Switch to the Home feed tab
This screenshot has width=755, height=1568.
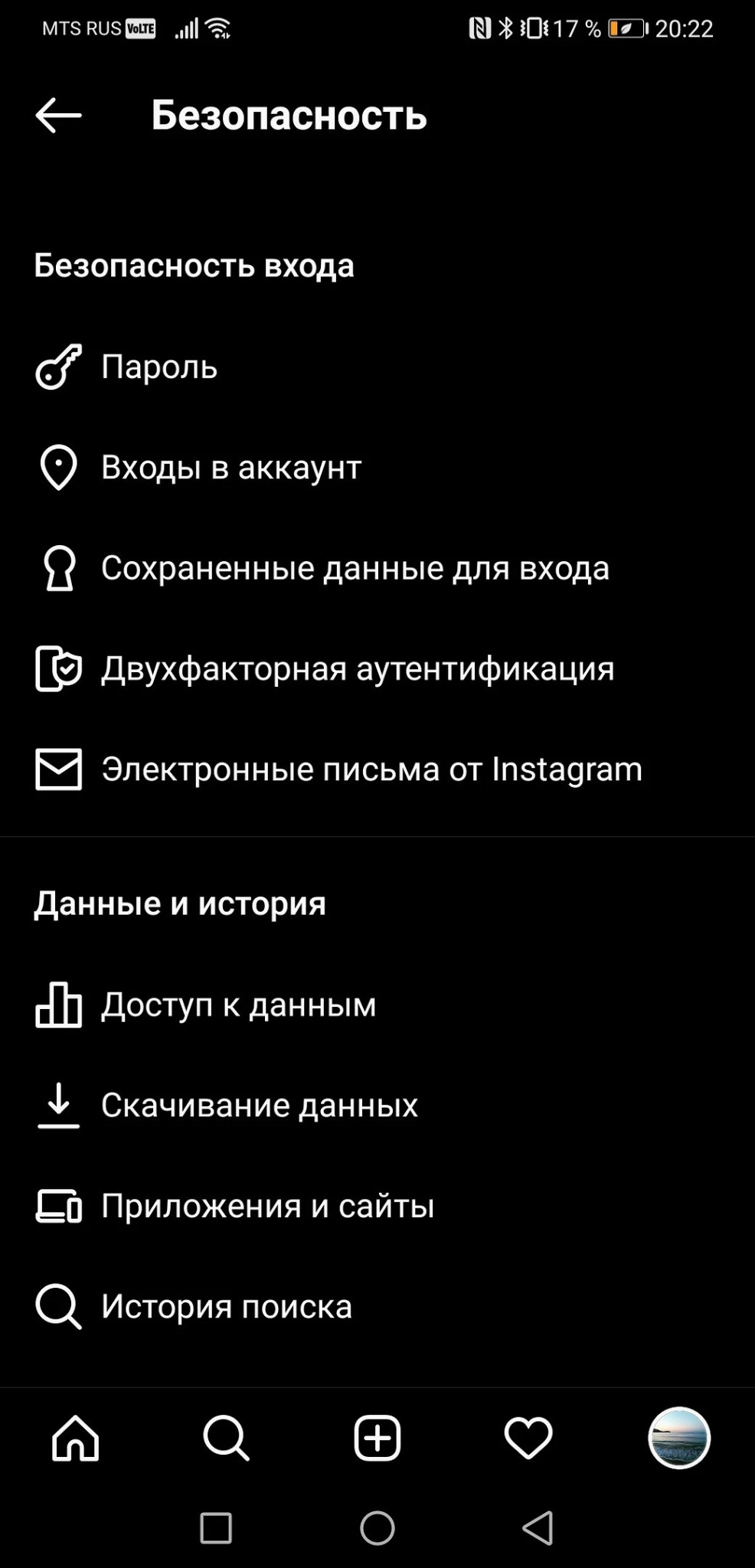coord(75,1438)
